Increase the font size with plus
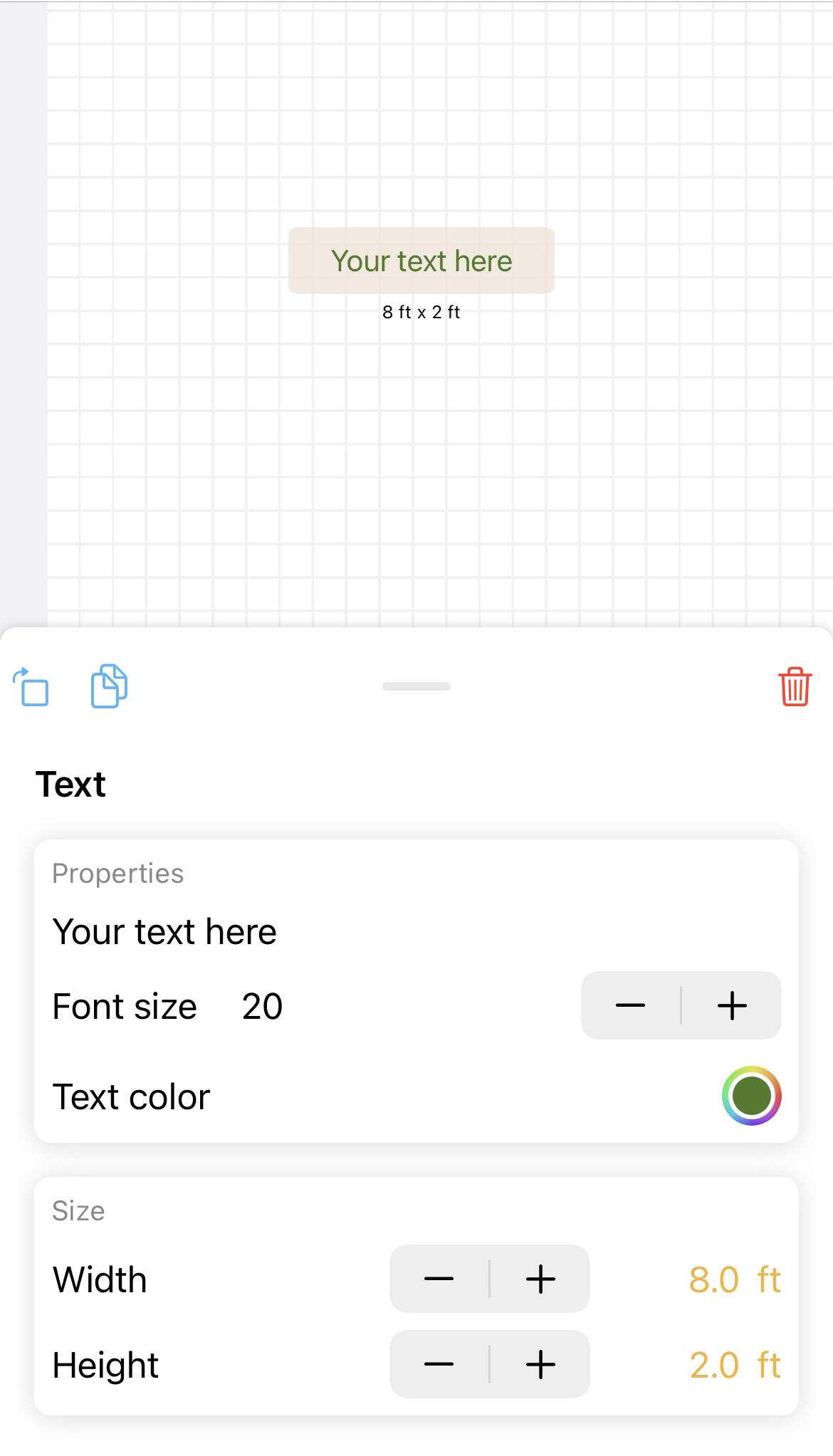 [733, 1005]
